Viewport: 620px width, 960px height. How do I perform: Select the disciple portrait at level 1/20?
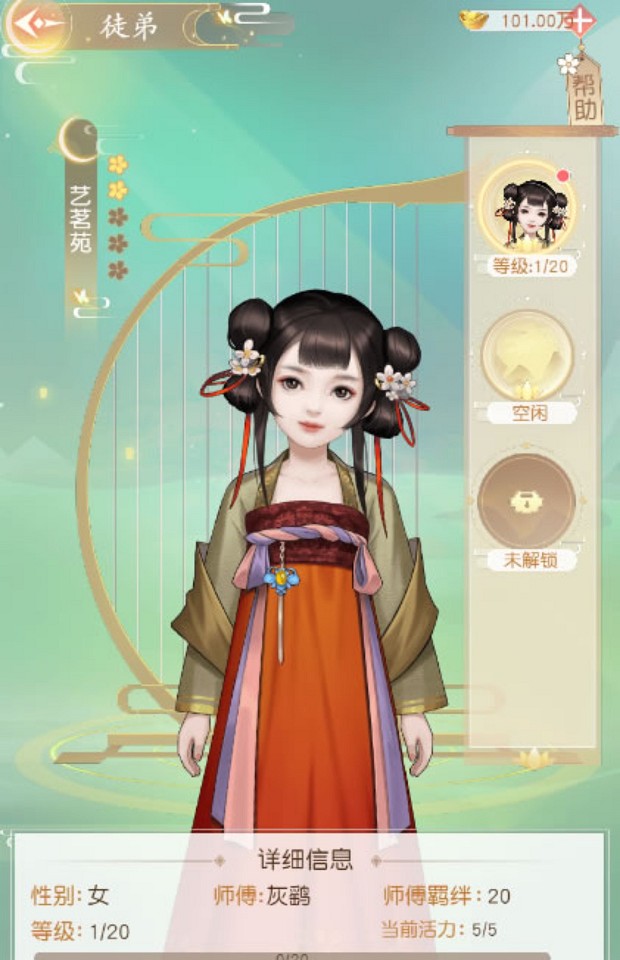[x=528, y=212]
